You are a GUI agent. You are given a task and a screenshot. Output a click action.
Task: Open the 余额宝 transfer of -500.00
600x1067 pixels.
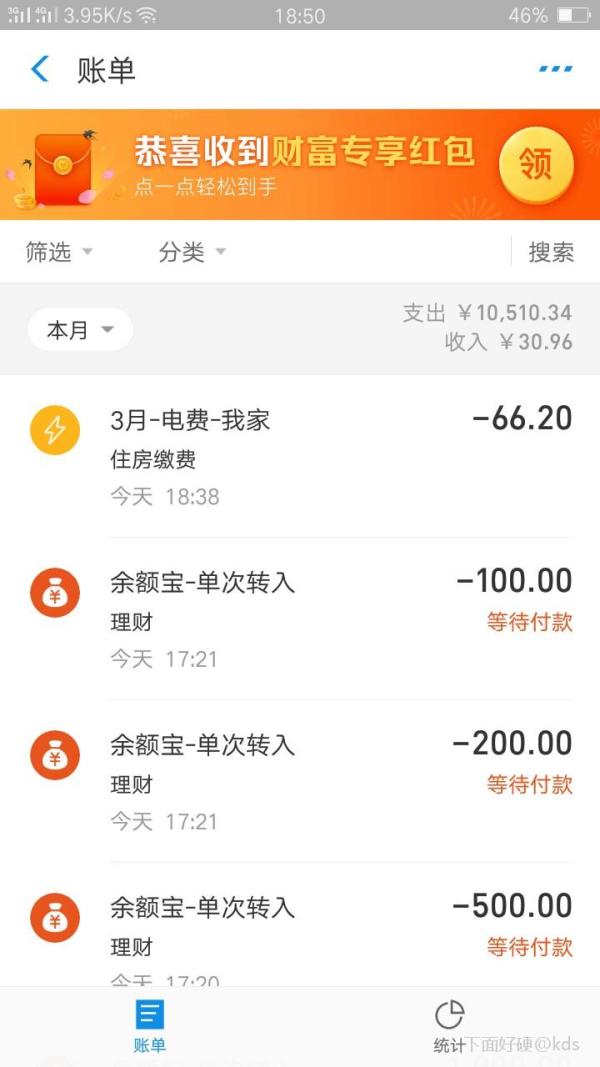(x=300, y=930)
